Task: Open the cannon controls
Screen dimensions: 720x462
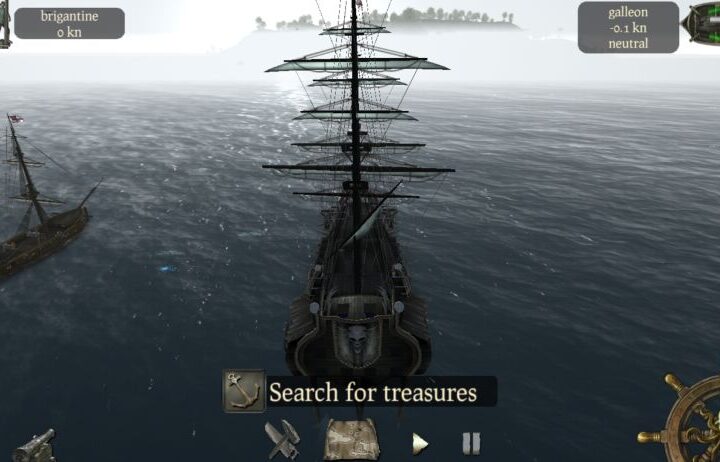Action: (34, 446)
